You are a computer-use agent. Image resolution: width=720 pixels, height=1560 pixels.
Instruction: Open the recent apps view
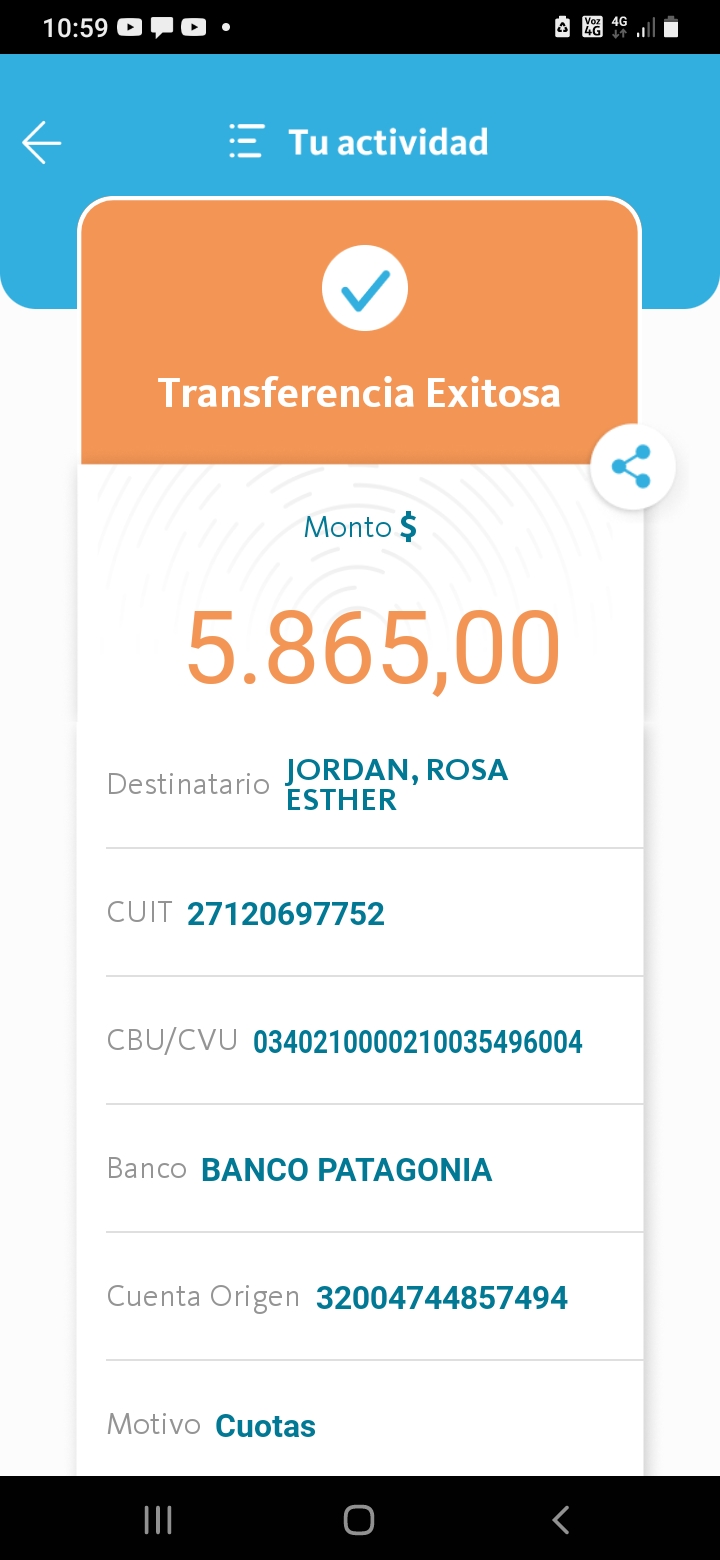pos(158,1520)
